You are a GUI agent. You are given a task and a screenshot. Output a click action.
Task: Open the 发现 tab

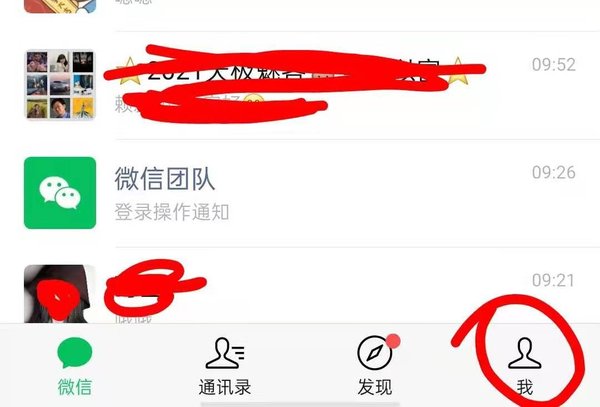(374, 365)
